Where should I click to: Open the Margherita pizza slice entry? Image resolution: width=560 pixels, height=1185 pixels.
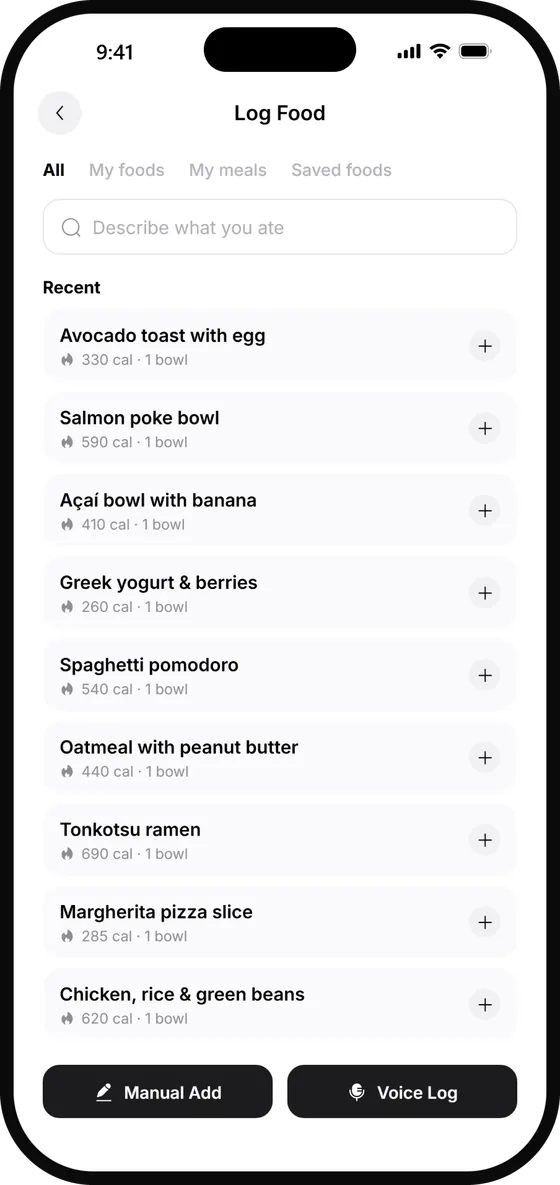click(x=280, y=923)
